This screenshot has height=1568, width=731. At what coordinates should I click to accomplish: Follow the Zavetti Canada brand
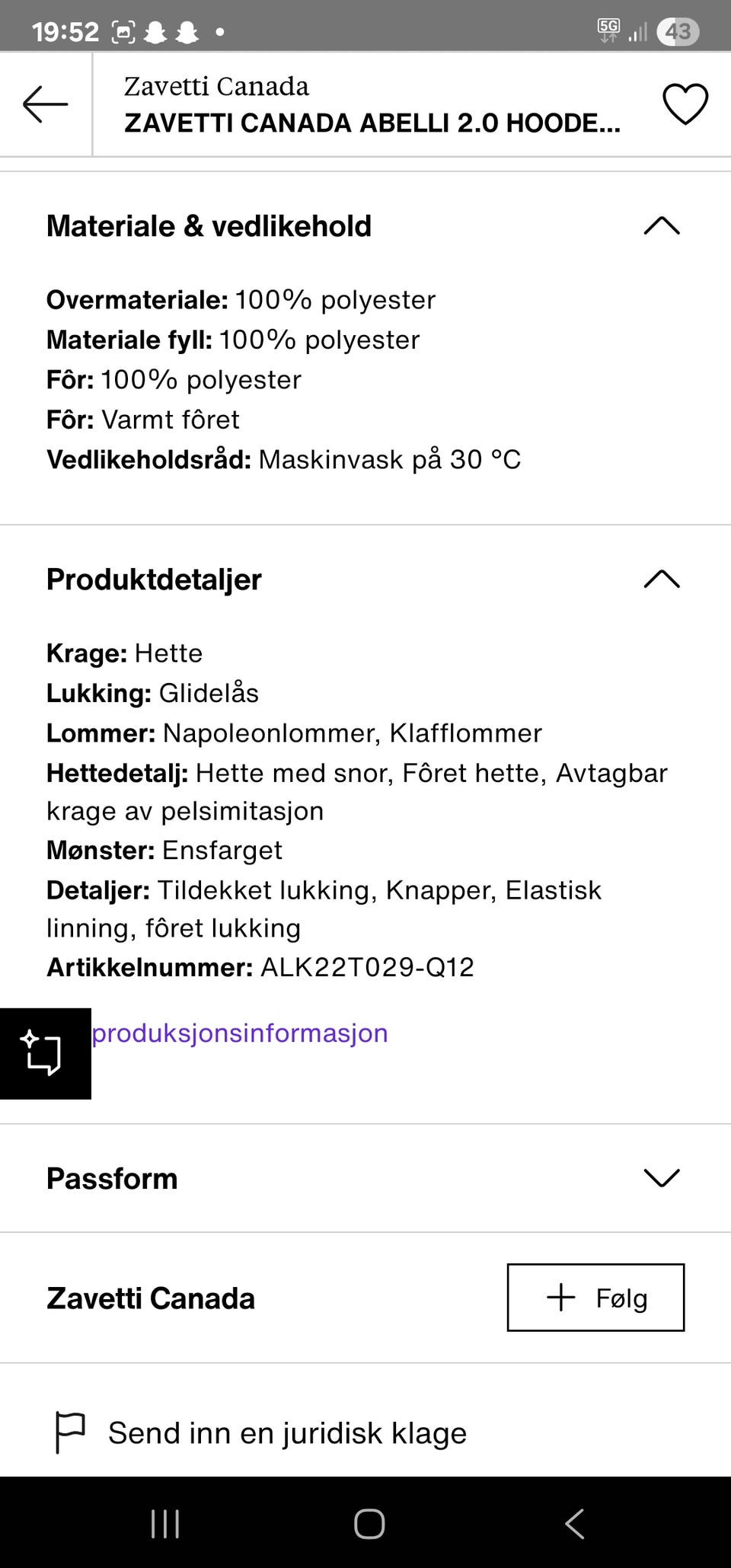(x=595, y=1298)
